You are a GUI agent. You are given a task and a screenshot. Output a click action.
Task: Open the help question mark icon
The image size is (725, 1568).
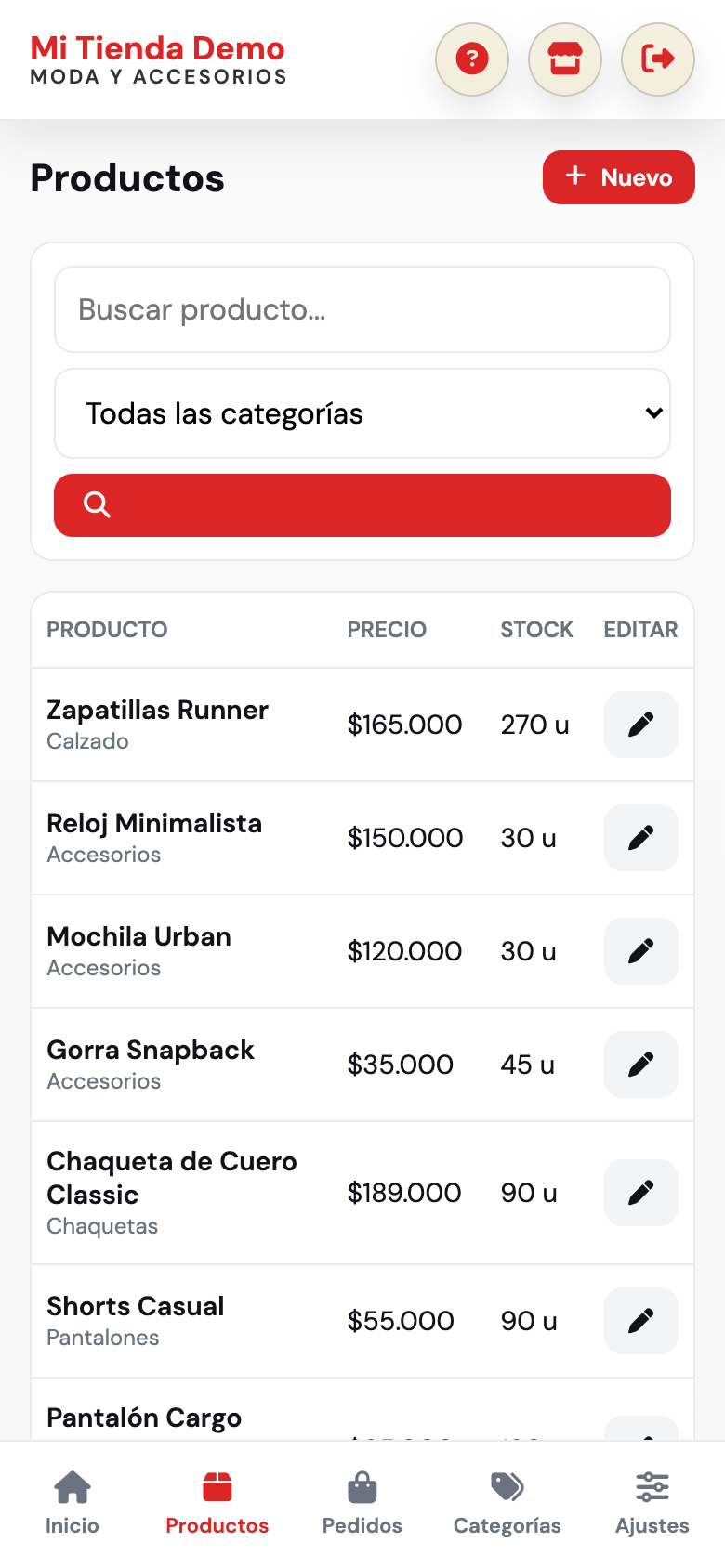point(472,59)
